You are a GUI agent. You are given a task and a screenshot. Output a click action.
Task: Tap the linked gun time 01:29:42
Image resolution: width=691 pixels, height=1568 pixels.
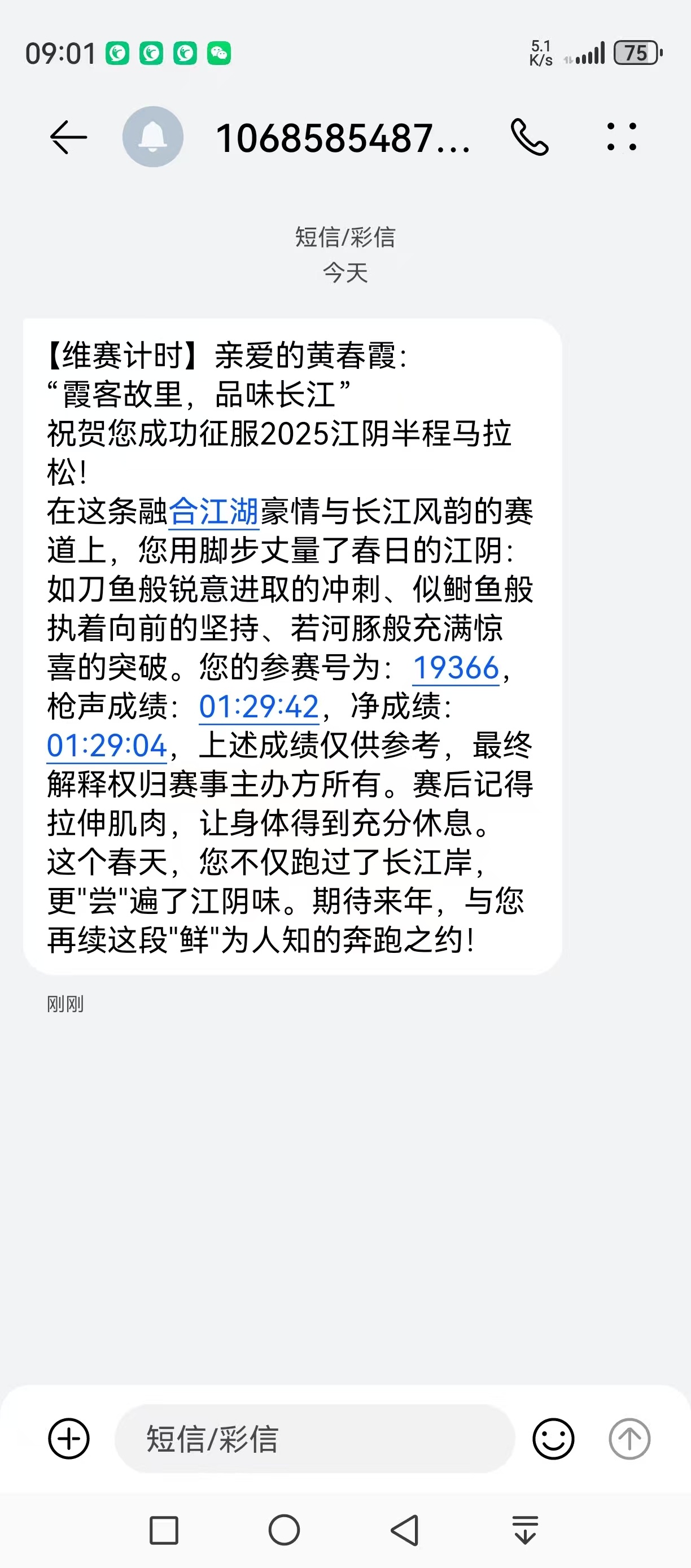(x=259, y=706)
